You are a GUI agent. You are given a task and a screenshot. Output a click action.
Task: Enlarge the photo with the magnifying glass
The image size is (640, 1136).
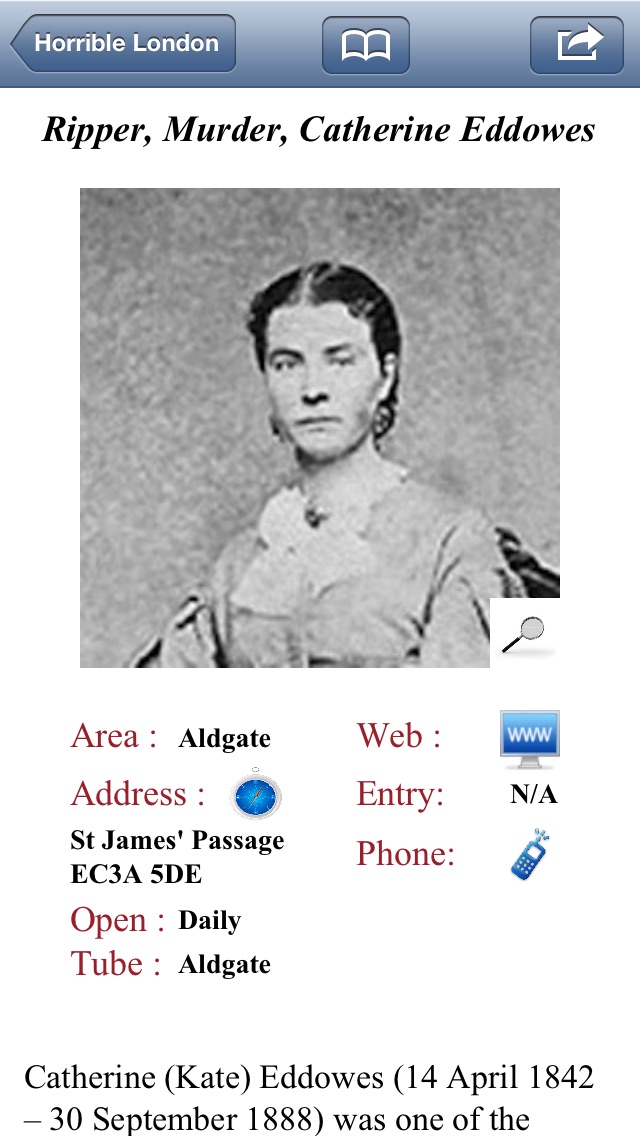523,632
